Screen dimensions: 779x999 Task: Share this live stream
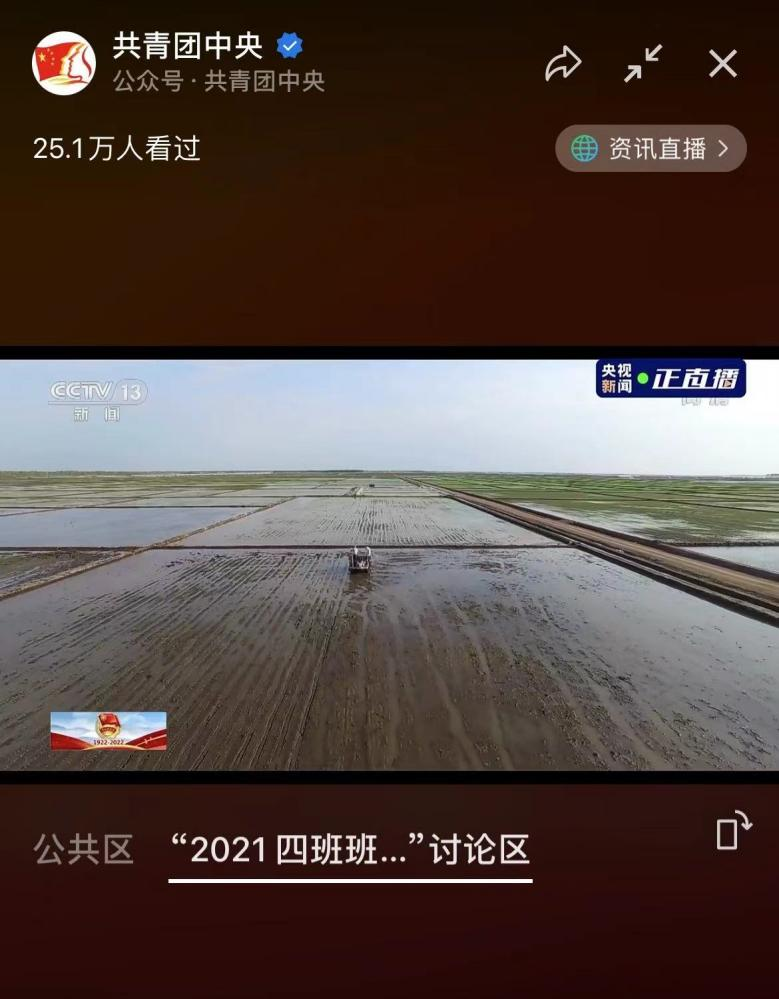pyautogui.click(x=563, y=65)
